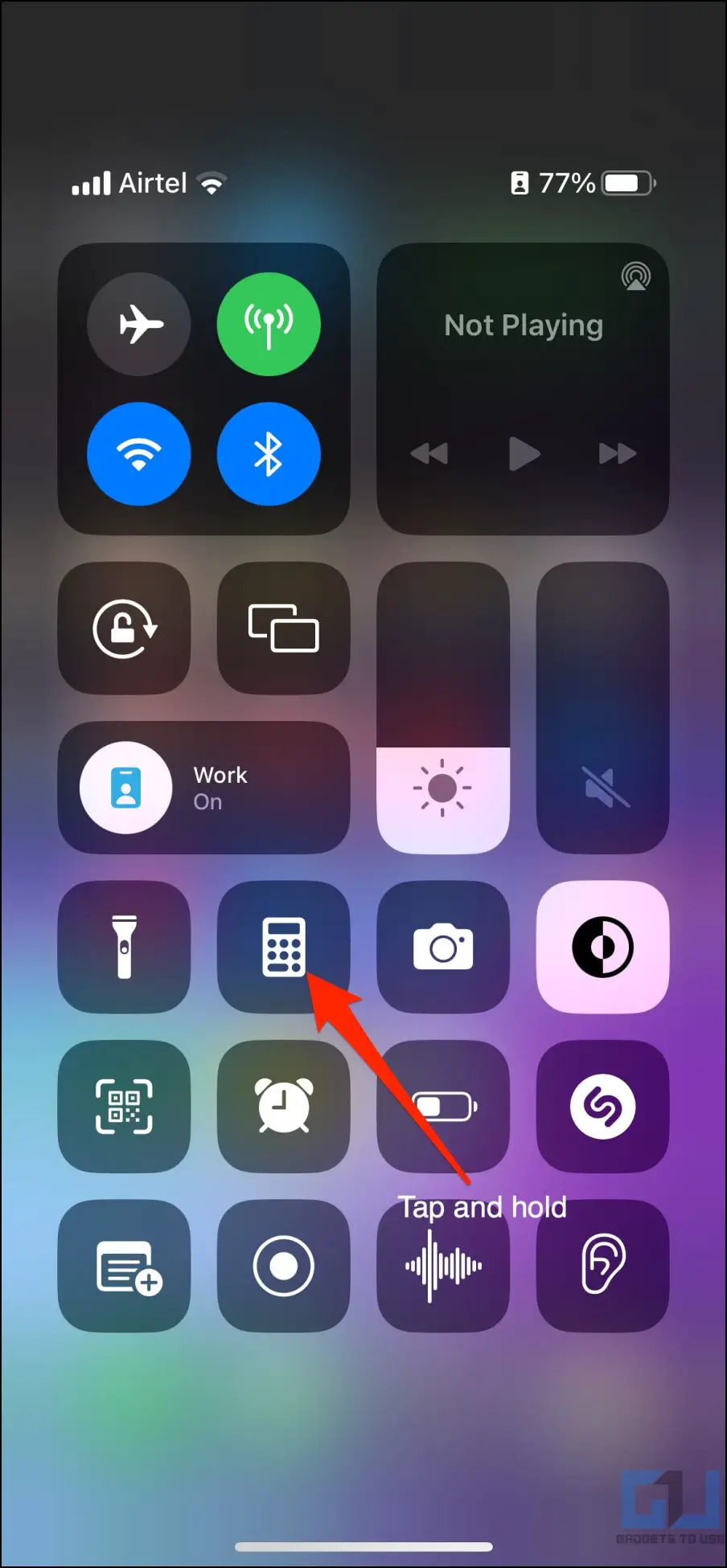Image resolution: width=727 pixels, height=1568 pixels.
Task: Toggle screen rotation lock
Action: point(124,628)
